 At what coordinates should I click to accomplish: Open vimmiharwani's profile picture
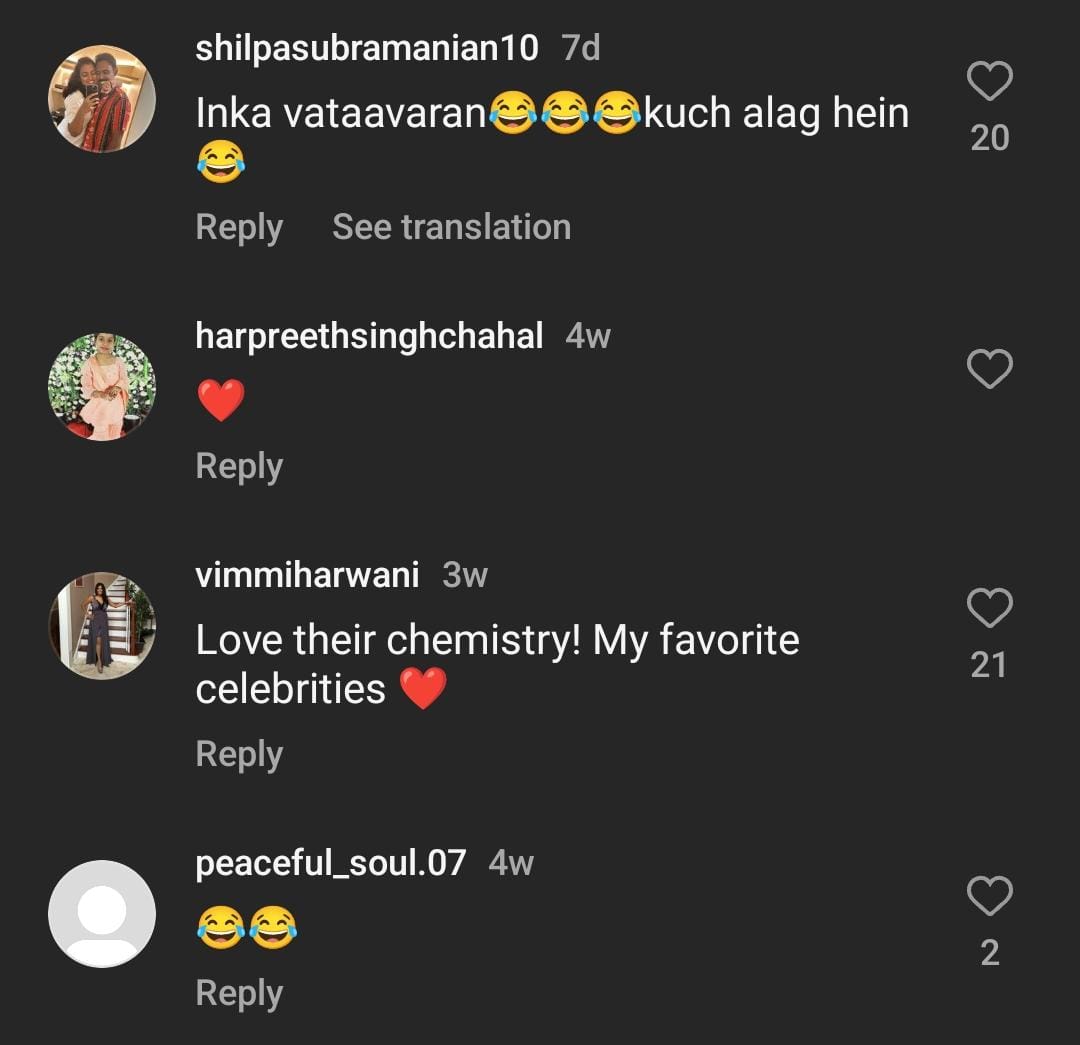tap(102, 626)
